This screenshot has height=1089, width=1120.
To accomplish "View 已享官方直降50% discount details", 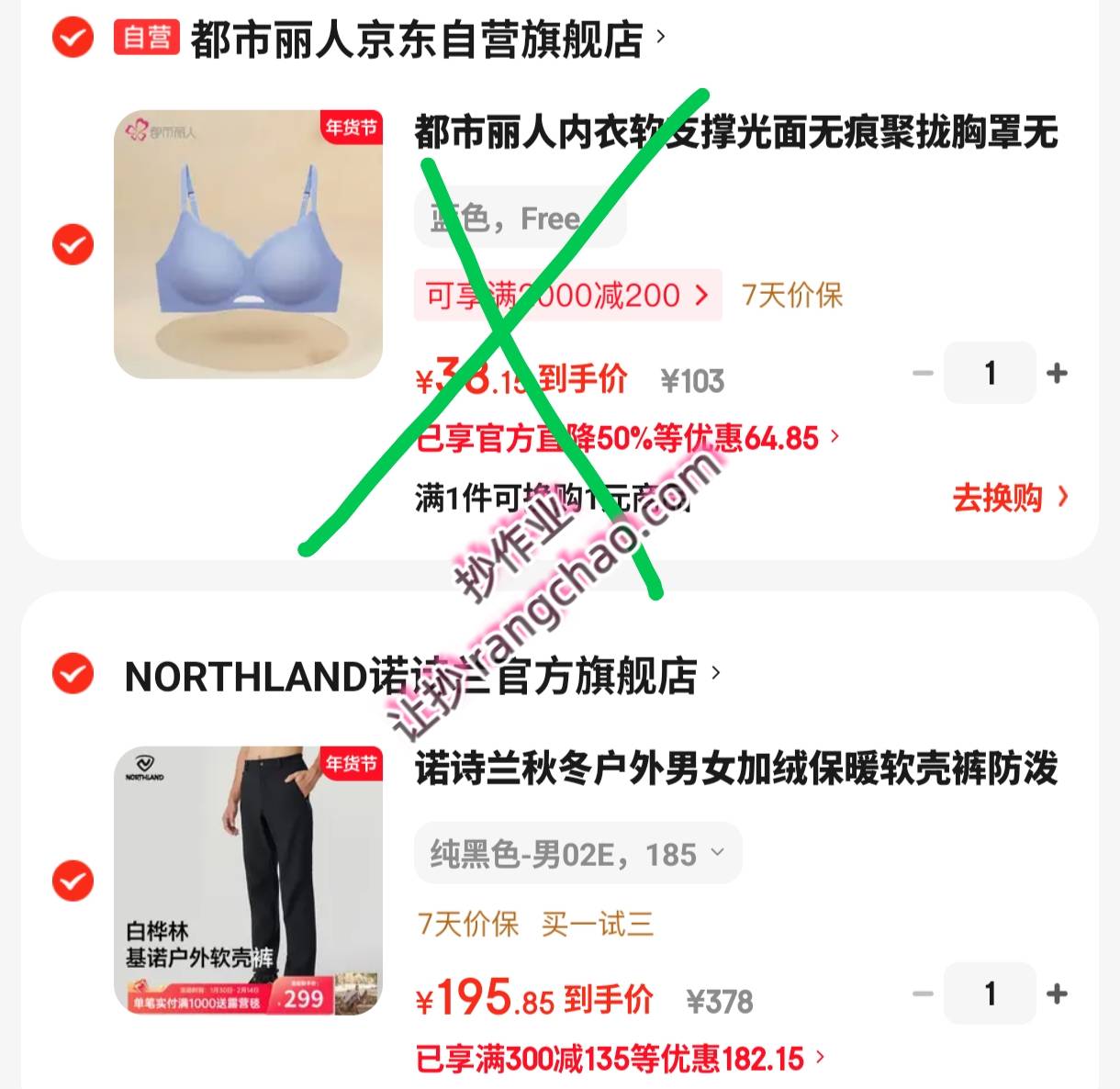I will tap(627, 438).
